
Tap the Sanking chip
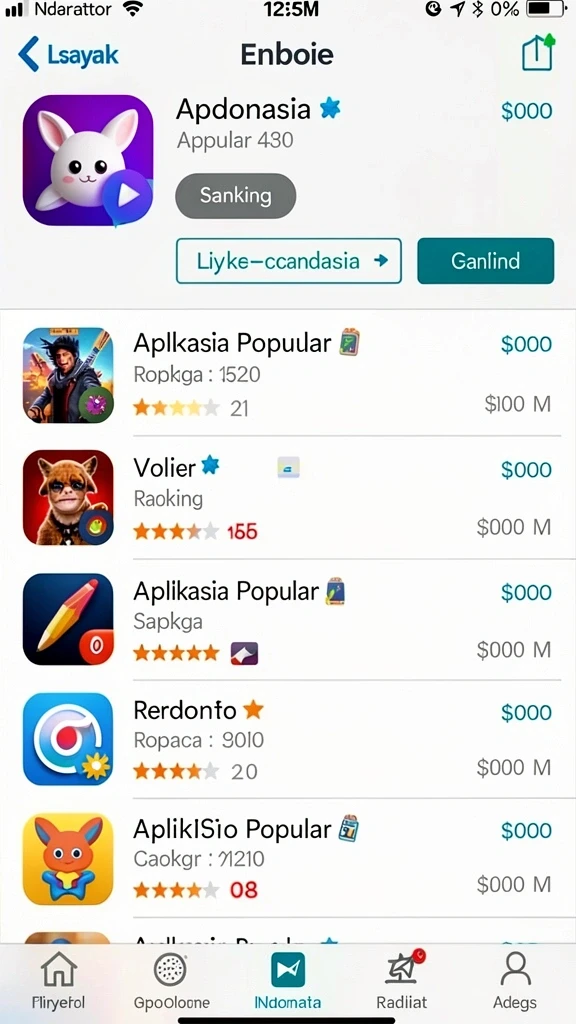point(235,195)
